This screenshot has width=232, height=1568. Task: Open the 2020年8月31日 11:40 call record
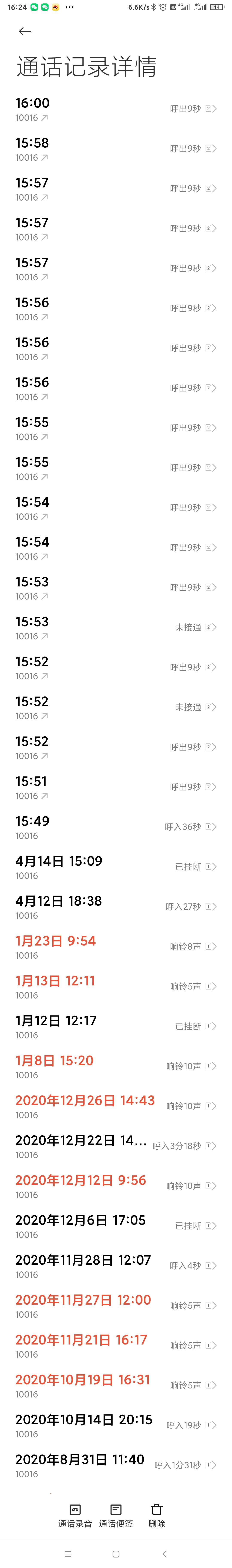[x=116, y=1465]
